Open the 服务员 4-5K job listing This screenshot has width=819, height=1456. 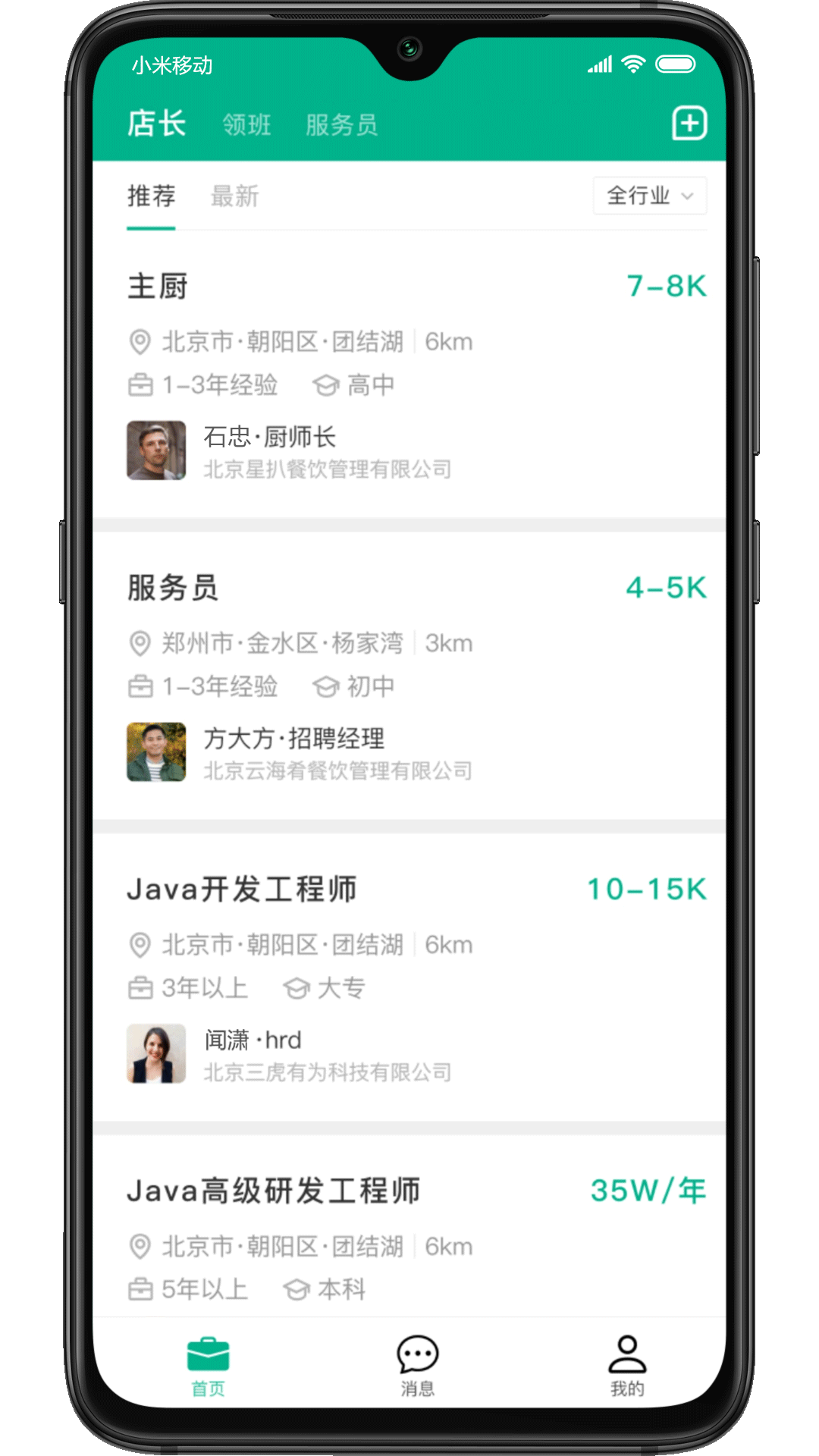[x=409, y=675]
